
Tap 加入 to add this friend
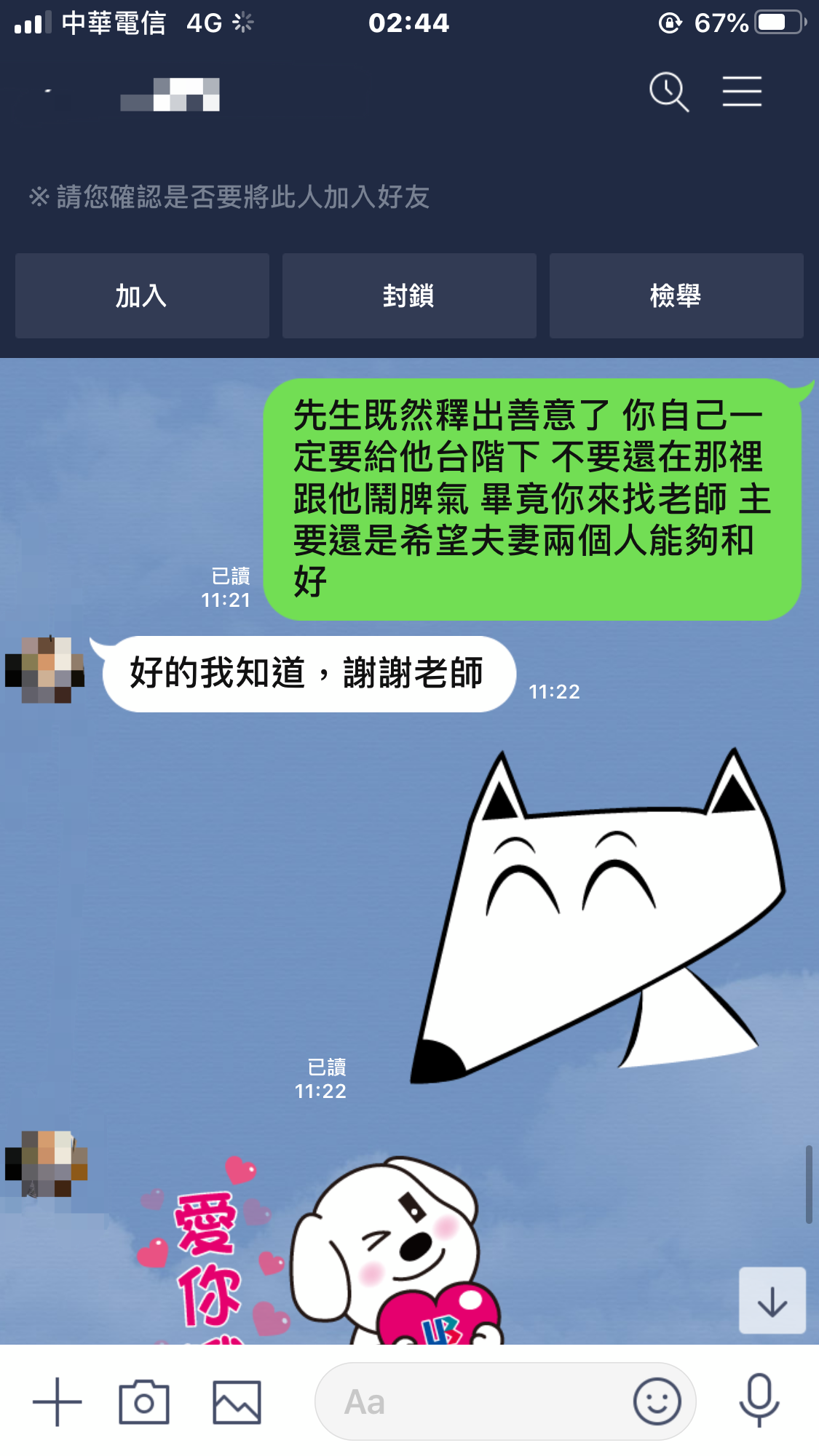[x=142, y=296]
